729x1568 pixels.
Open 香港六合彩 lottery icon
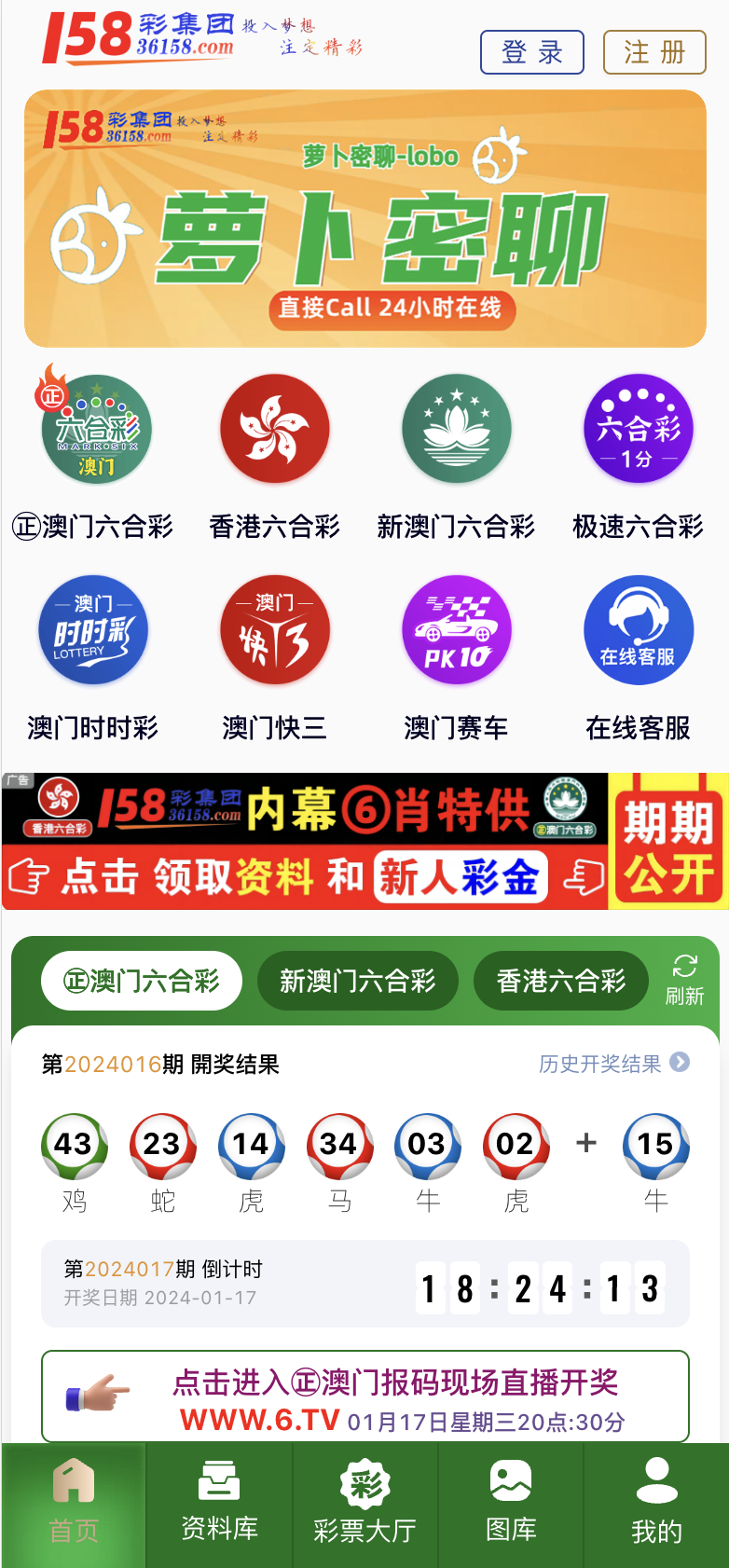(x=275, y=457)
